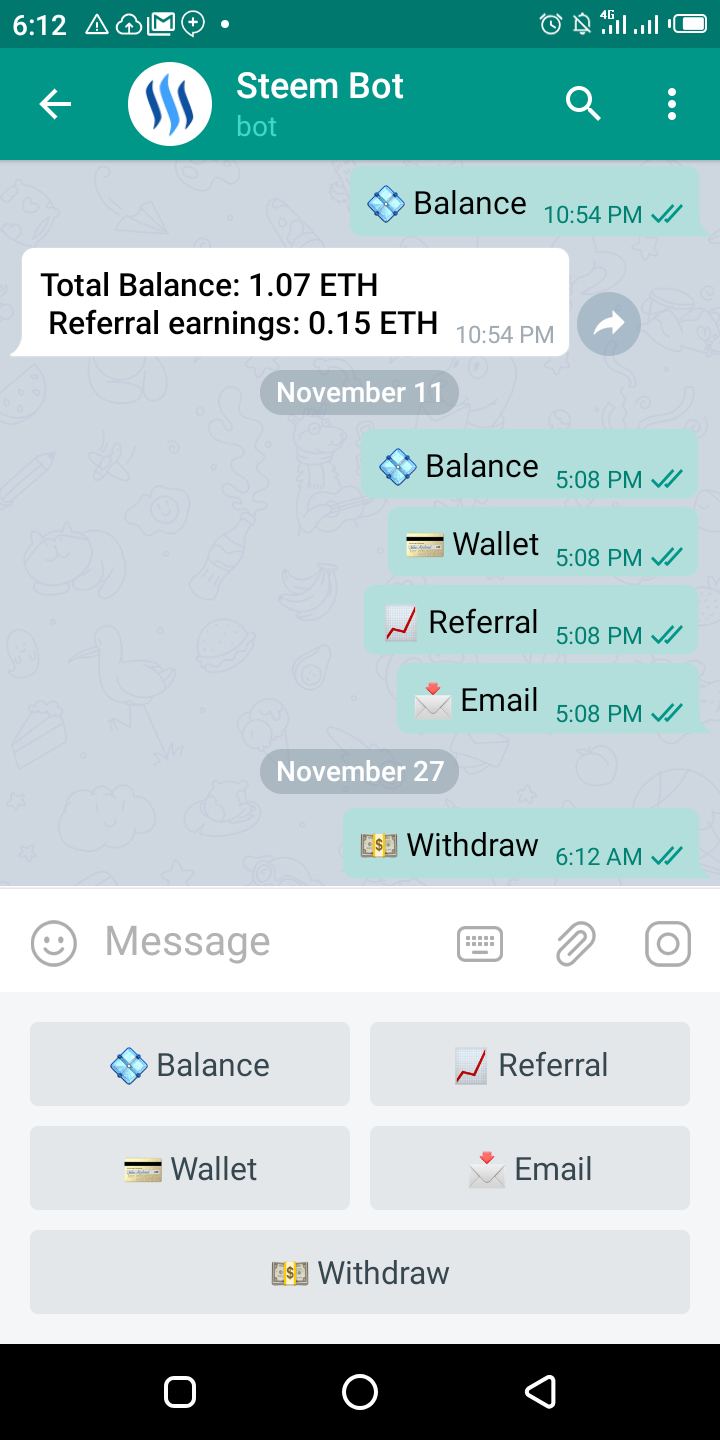This screenshot has width=720, height=1440.
Task: Select the Balance bot button
Action: pyautogui.click(x=190, y=1064)
